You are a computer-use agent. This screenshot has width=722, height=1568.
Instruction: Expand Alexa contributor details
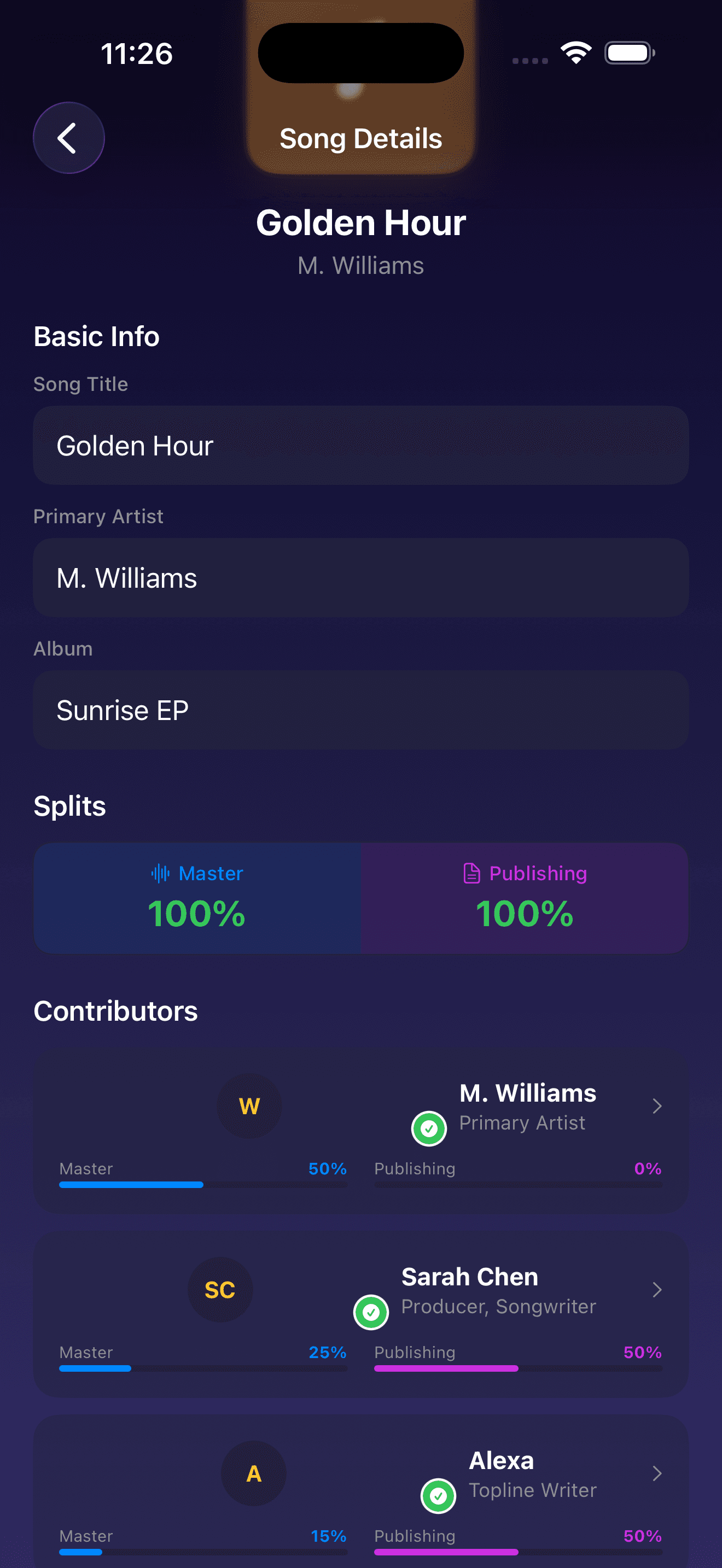click(x=657, y=1473)
